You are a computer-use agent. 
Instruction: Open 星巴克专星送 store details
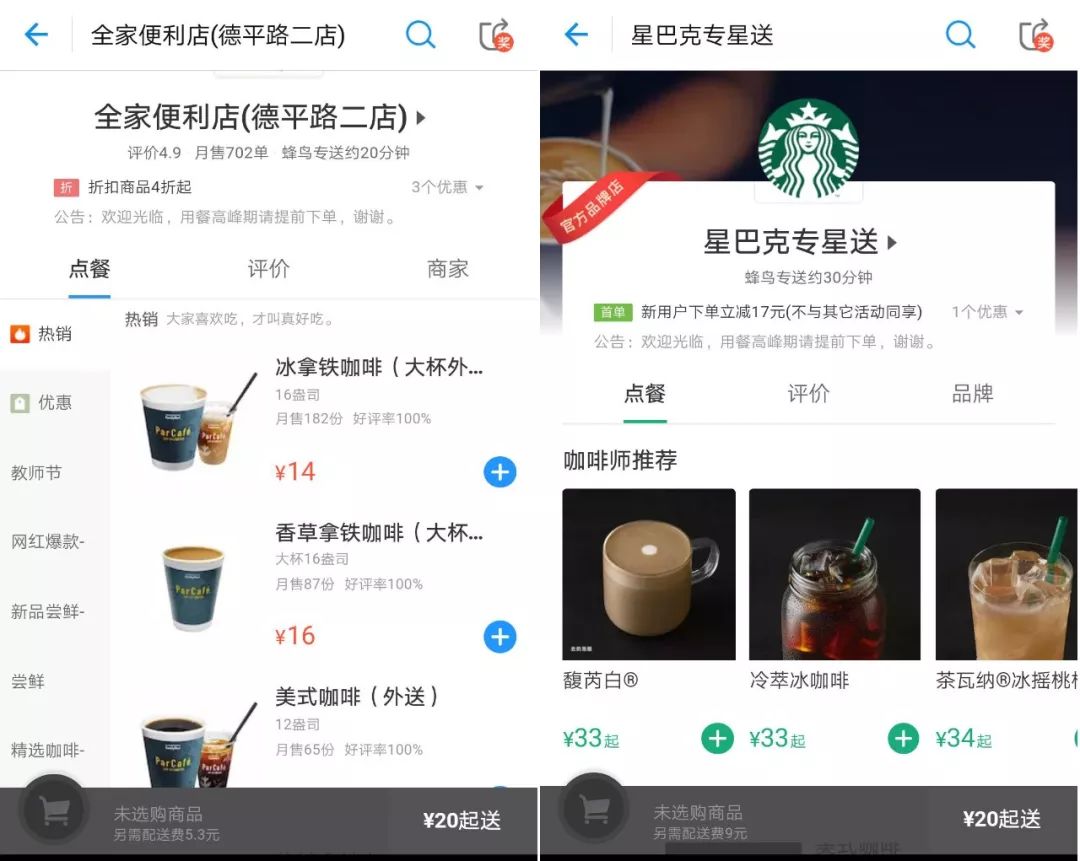click(x=800, y=242)
